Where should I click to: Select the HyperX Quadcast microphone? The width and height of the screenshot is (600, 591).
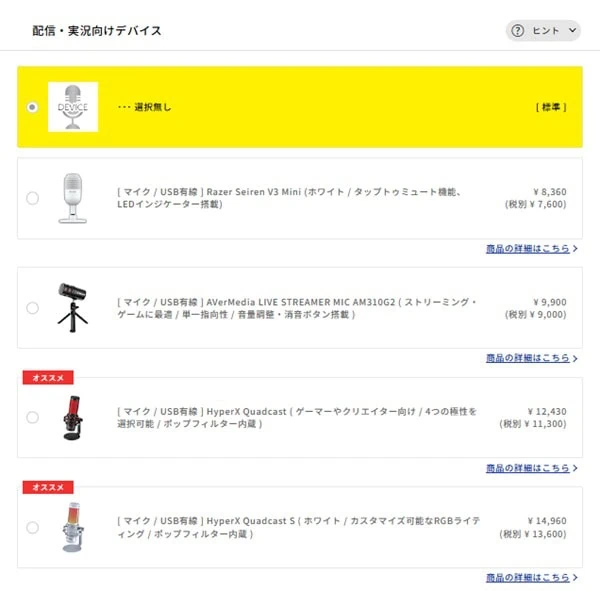[33, 417]
